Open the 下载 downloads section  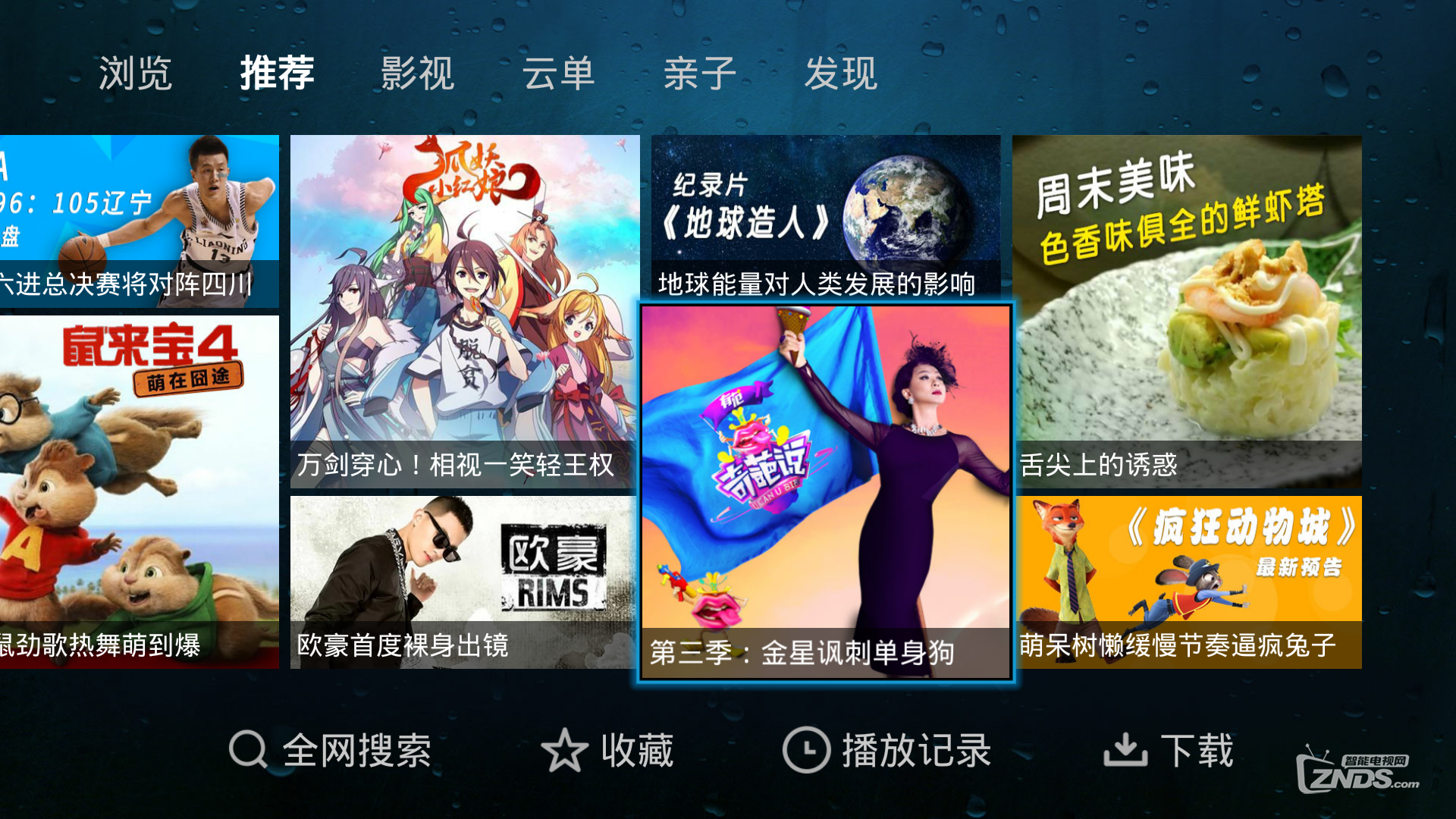pyautogui.click(x=1168, y=751)
